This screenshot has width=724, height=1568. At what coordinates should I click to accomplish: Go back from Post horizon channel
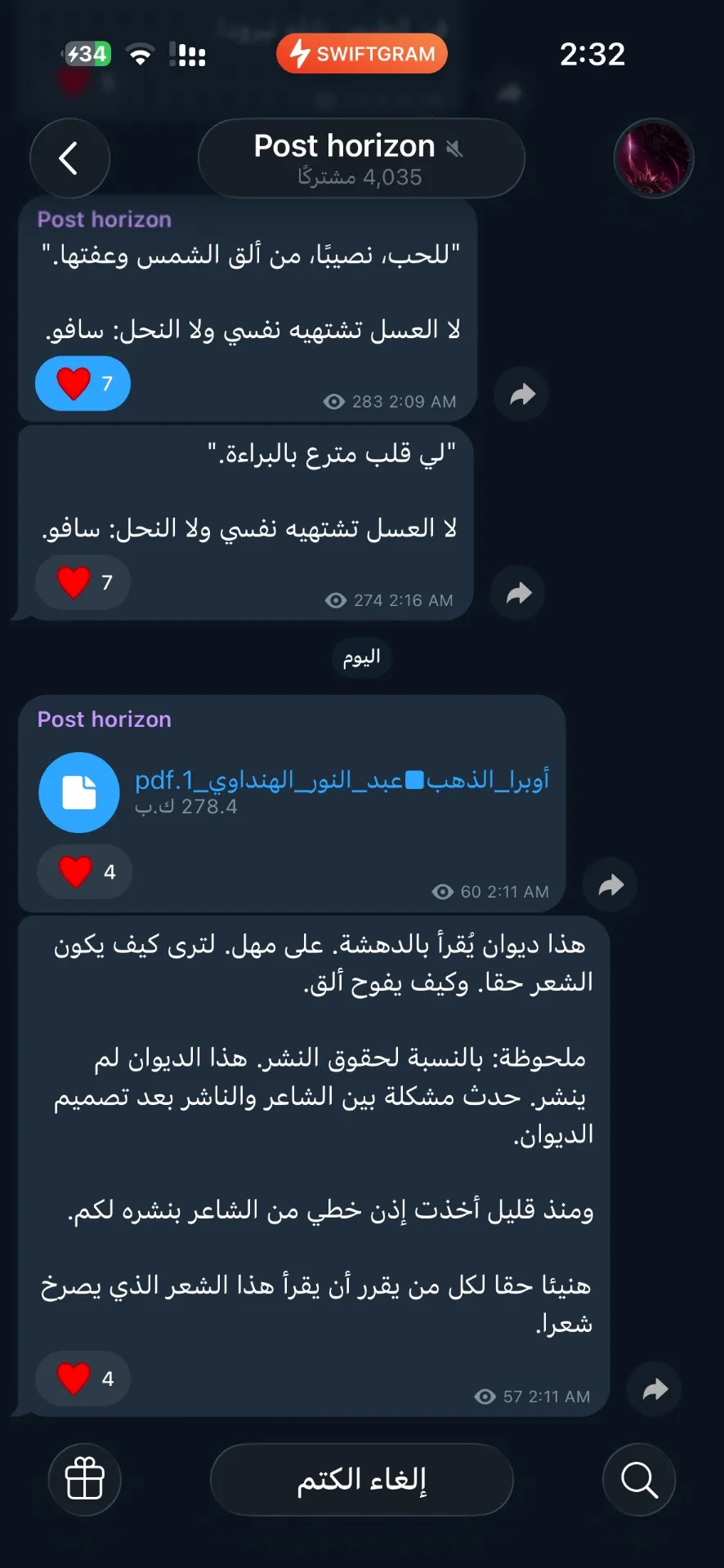point(69,158)
